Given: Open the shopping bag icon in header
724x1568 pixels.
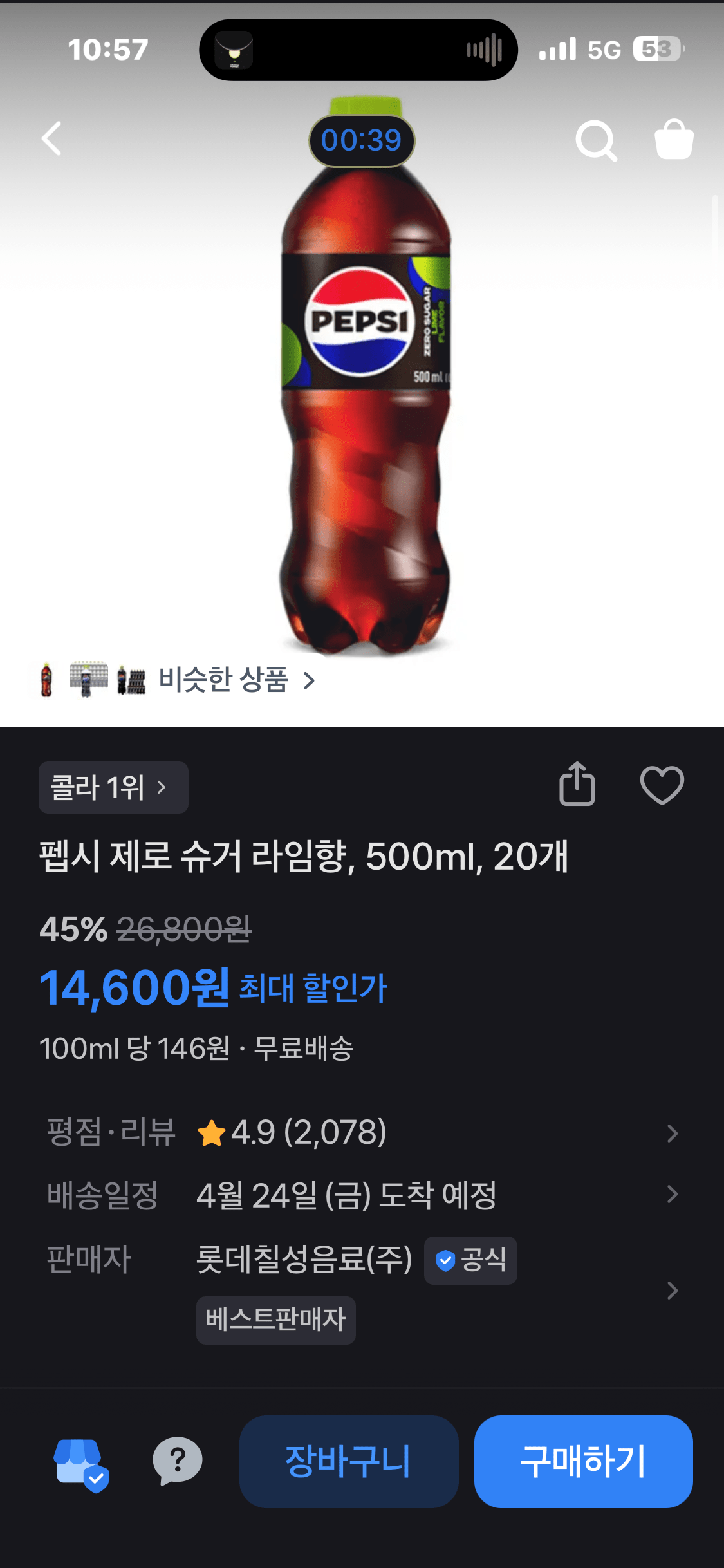Looking at the screenshot, I should pos(674,140).
